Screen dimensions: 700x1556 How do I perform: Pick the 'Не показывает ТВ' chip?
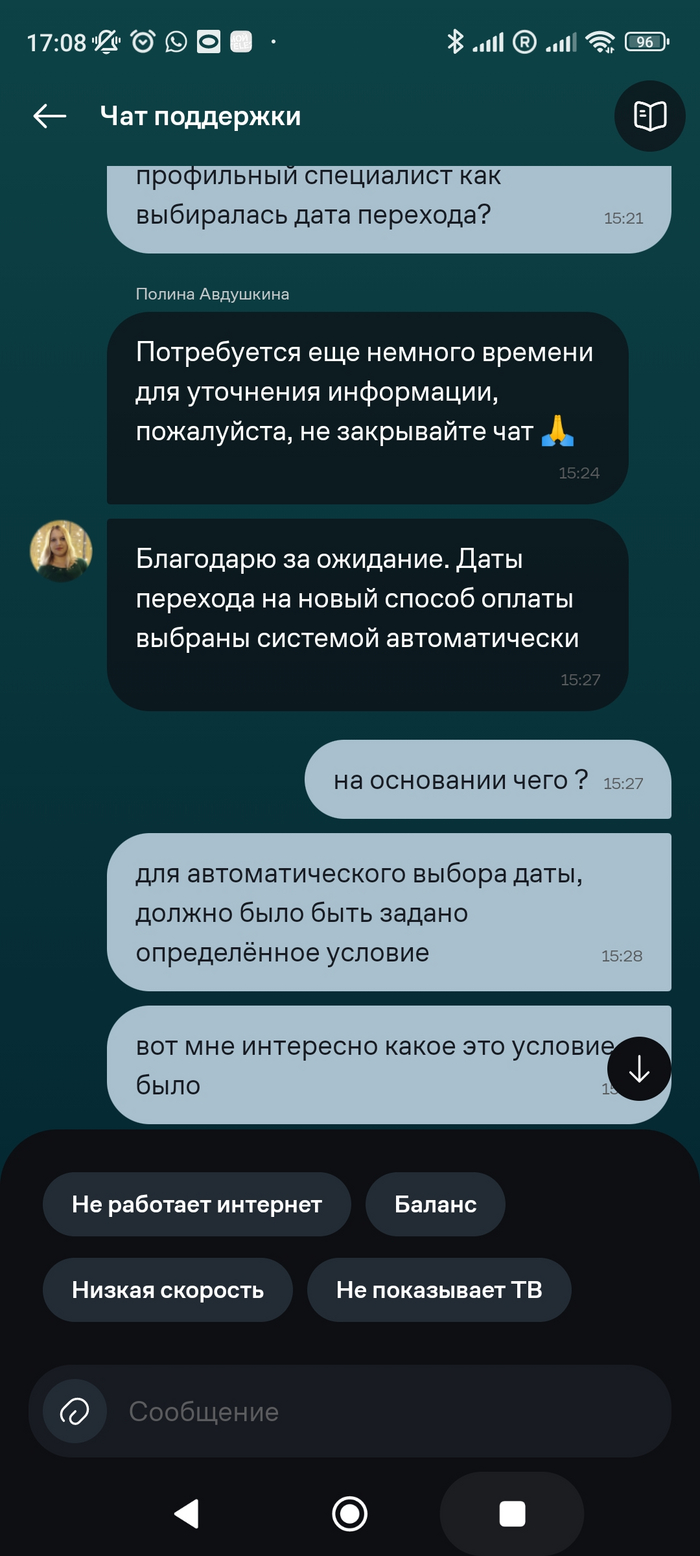[x=439, y=1290]
